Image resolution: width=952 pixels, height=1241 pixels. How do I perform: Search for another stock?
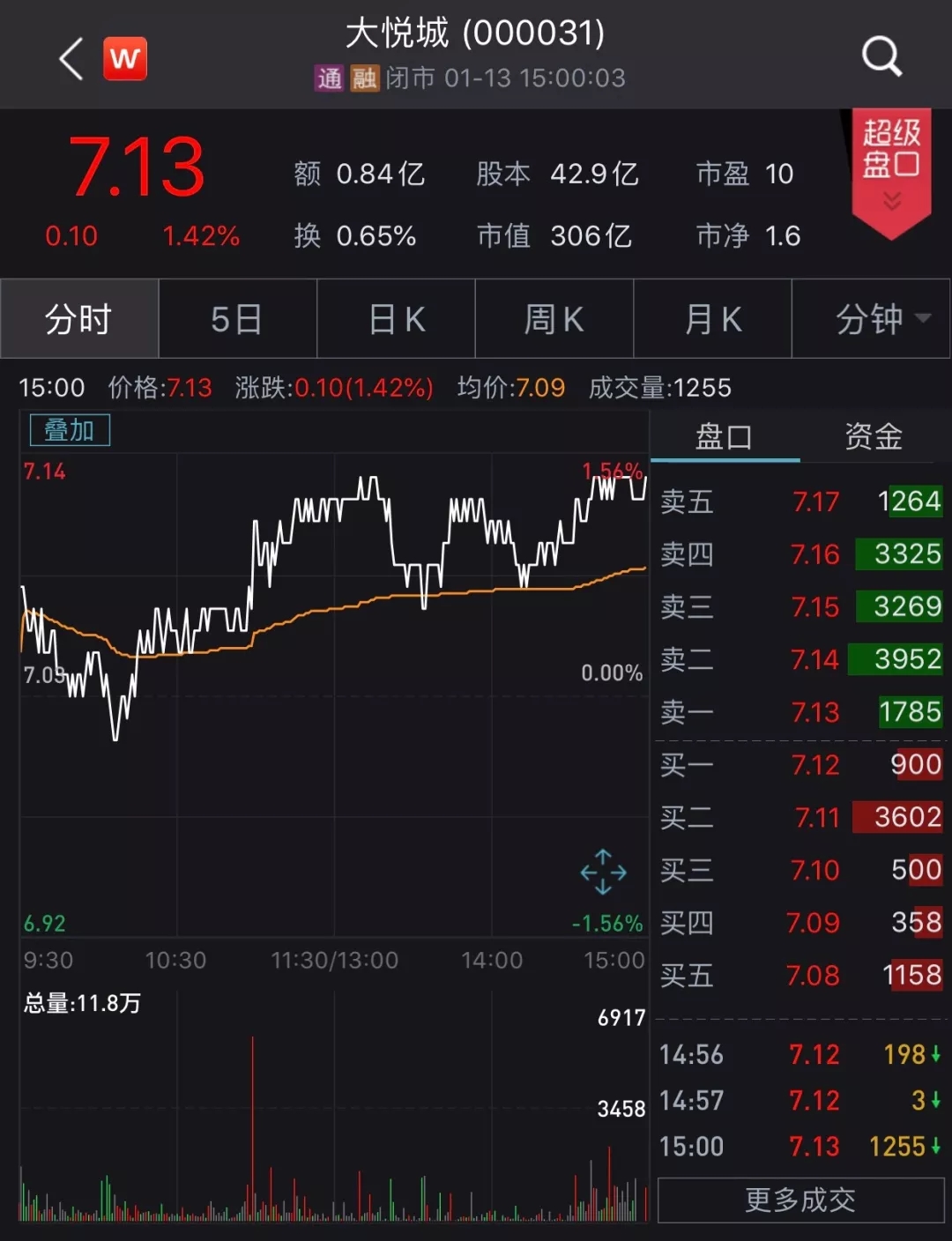[x=881, y=58]
